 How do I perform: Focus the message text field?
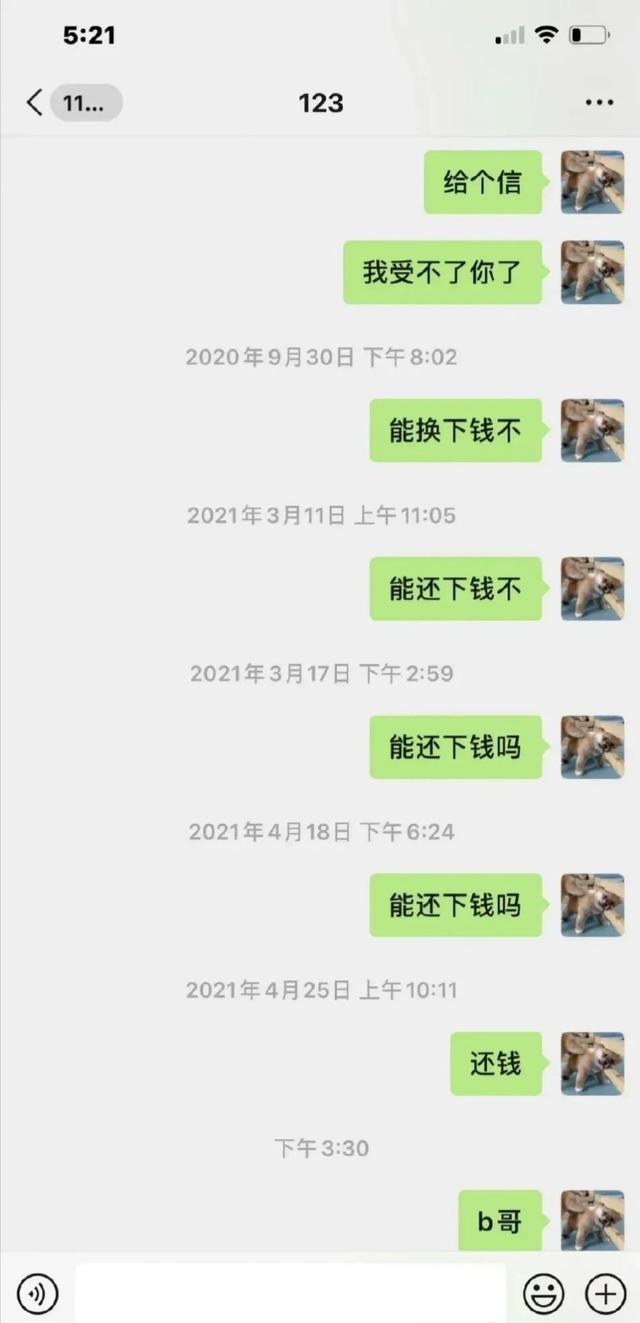(x=290, y=1294)
